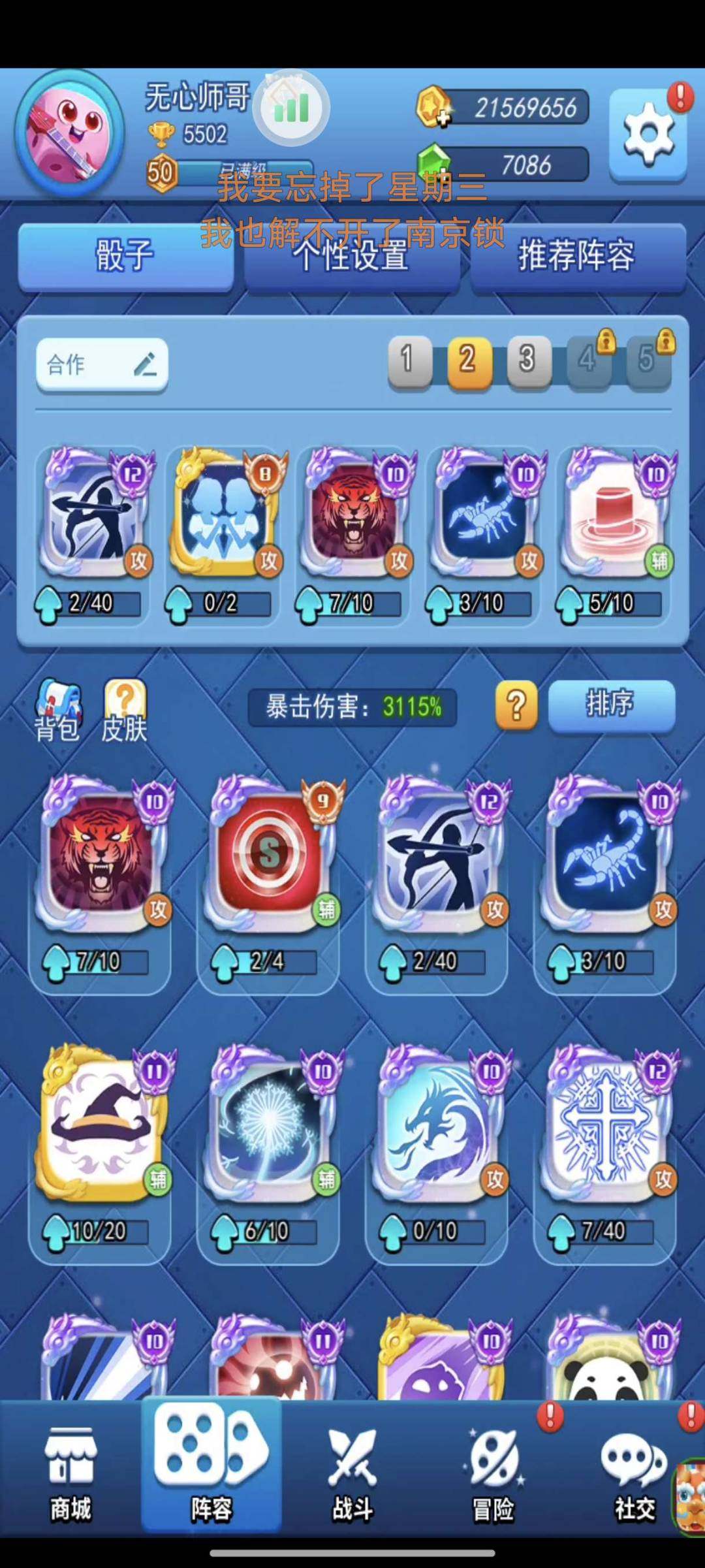Select lineup slot 3
705x1568 pixels.
pos(528,360)
